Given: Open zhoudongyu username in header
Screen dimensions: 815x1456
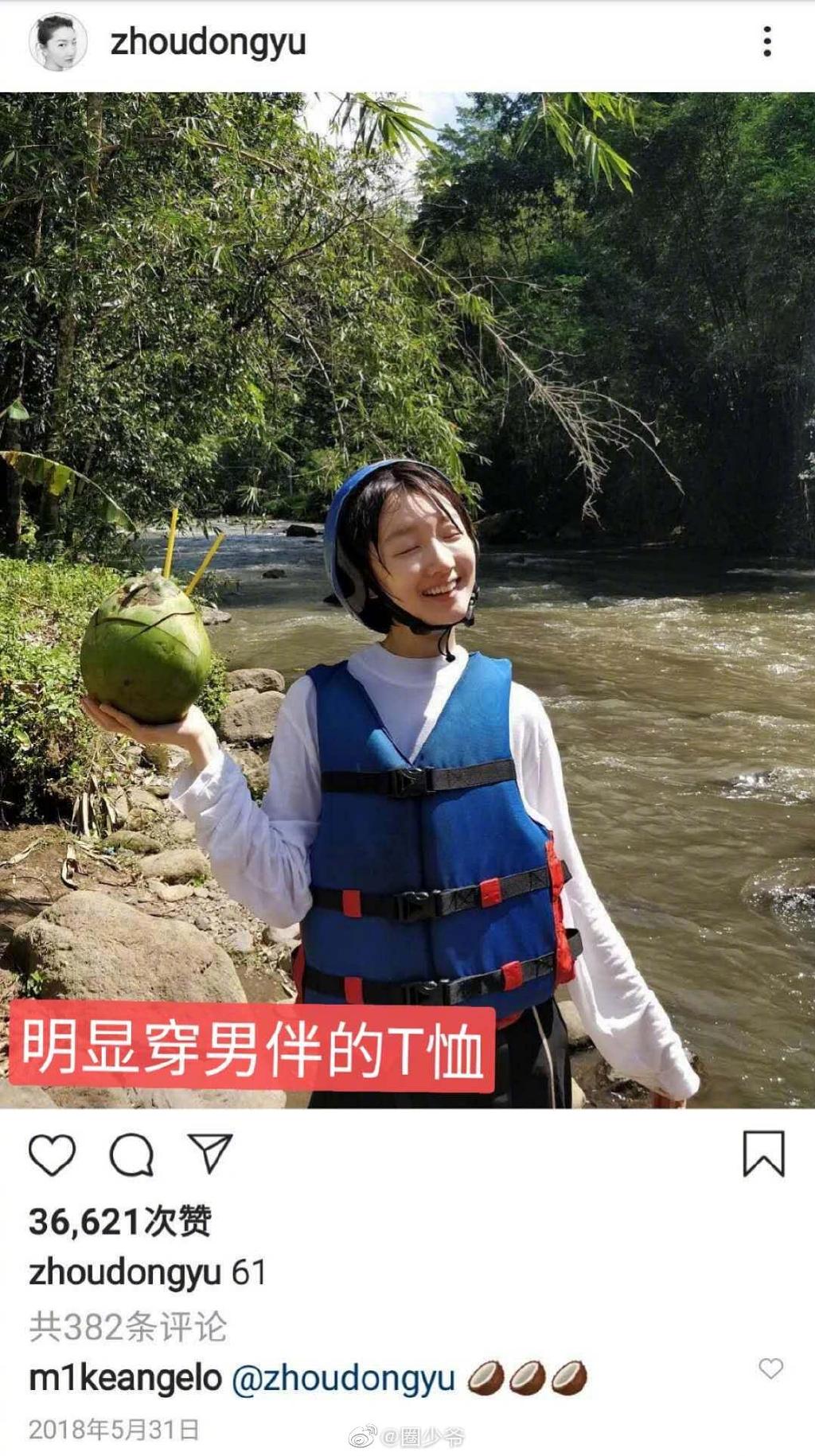Looking at the screenshot, I should point(208,41).
